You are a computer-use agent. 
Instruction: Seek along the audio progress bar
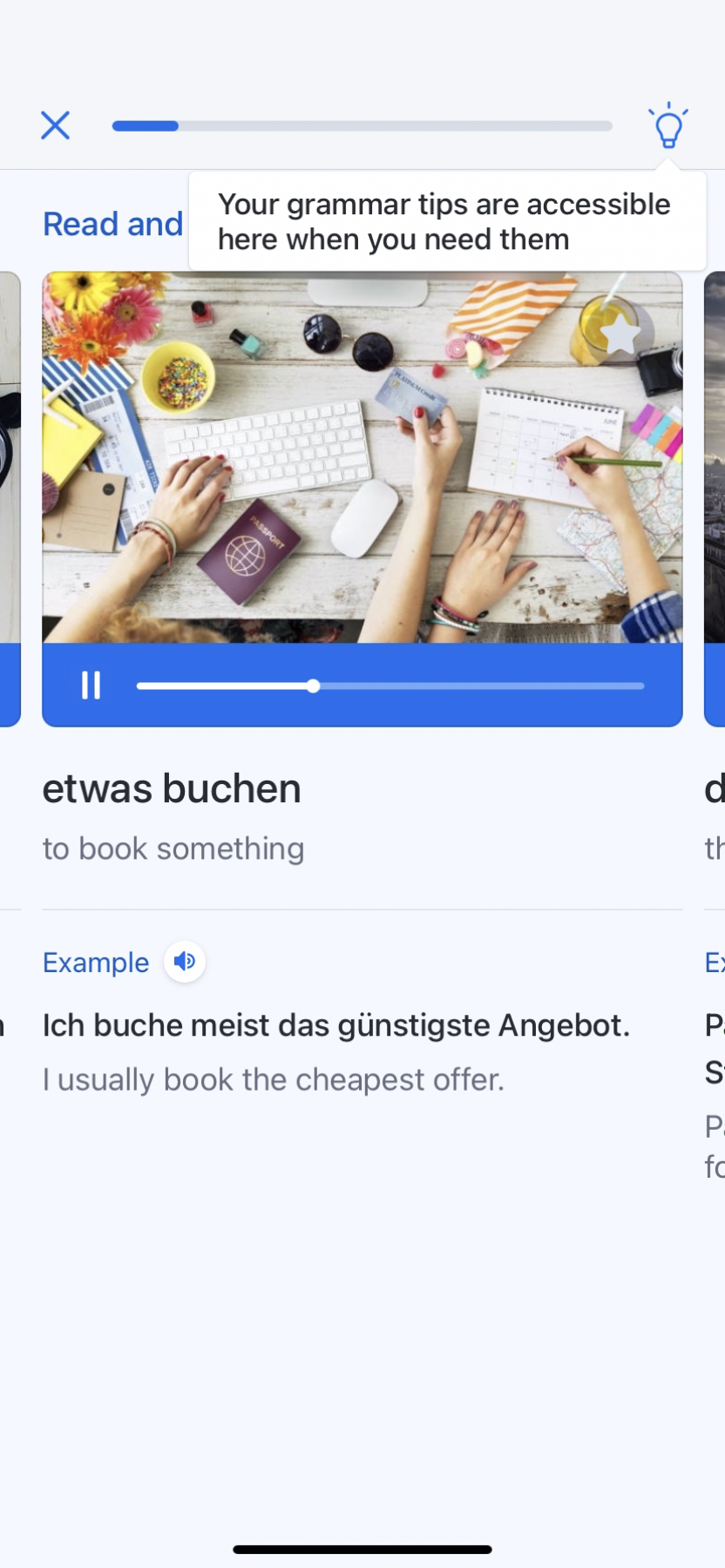[x=390, y=686]
